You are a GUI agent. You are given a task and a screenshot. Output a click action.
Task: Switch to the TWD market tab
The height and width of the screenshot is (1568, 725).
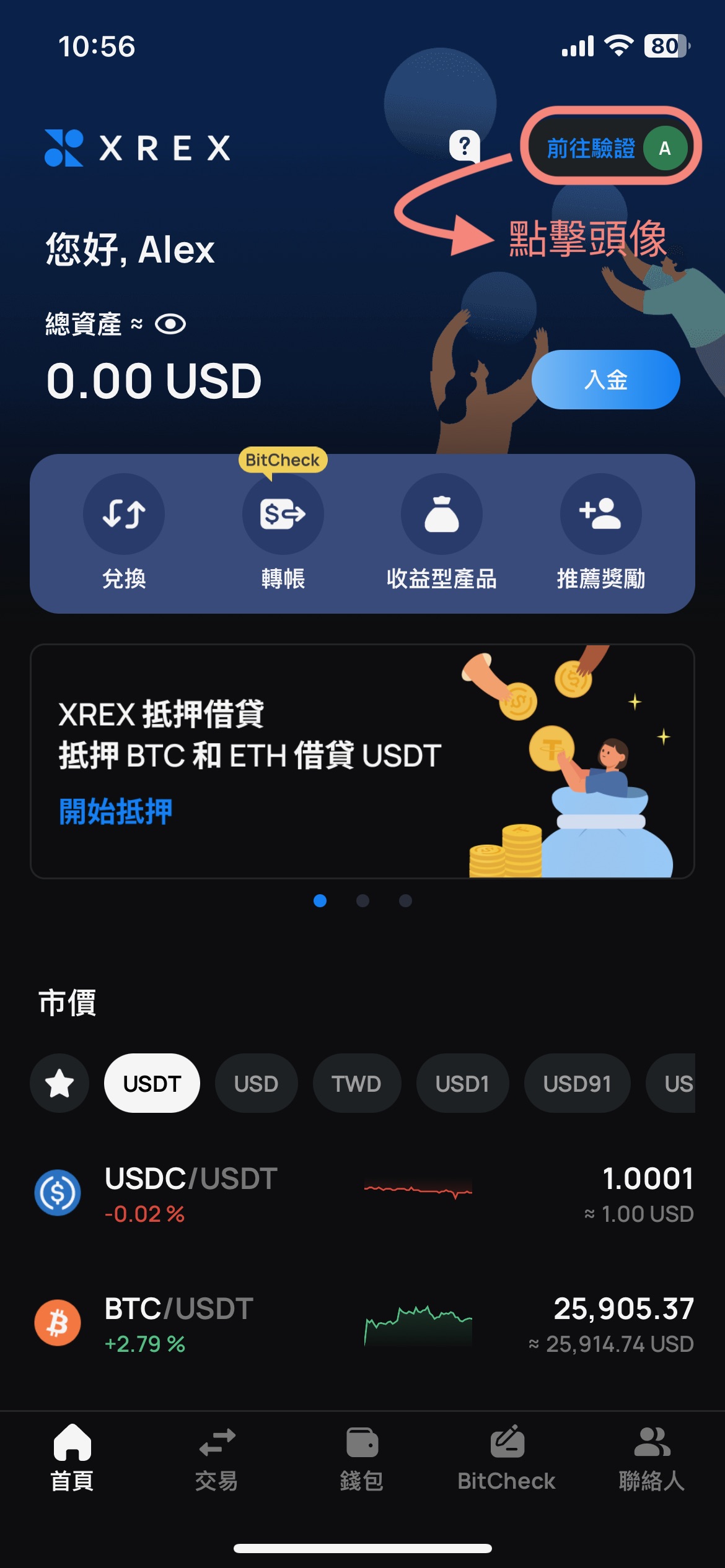click(x=357, y=1083)
